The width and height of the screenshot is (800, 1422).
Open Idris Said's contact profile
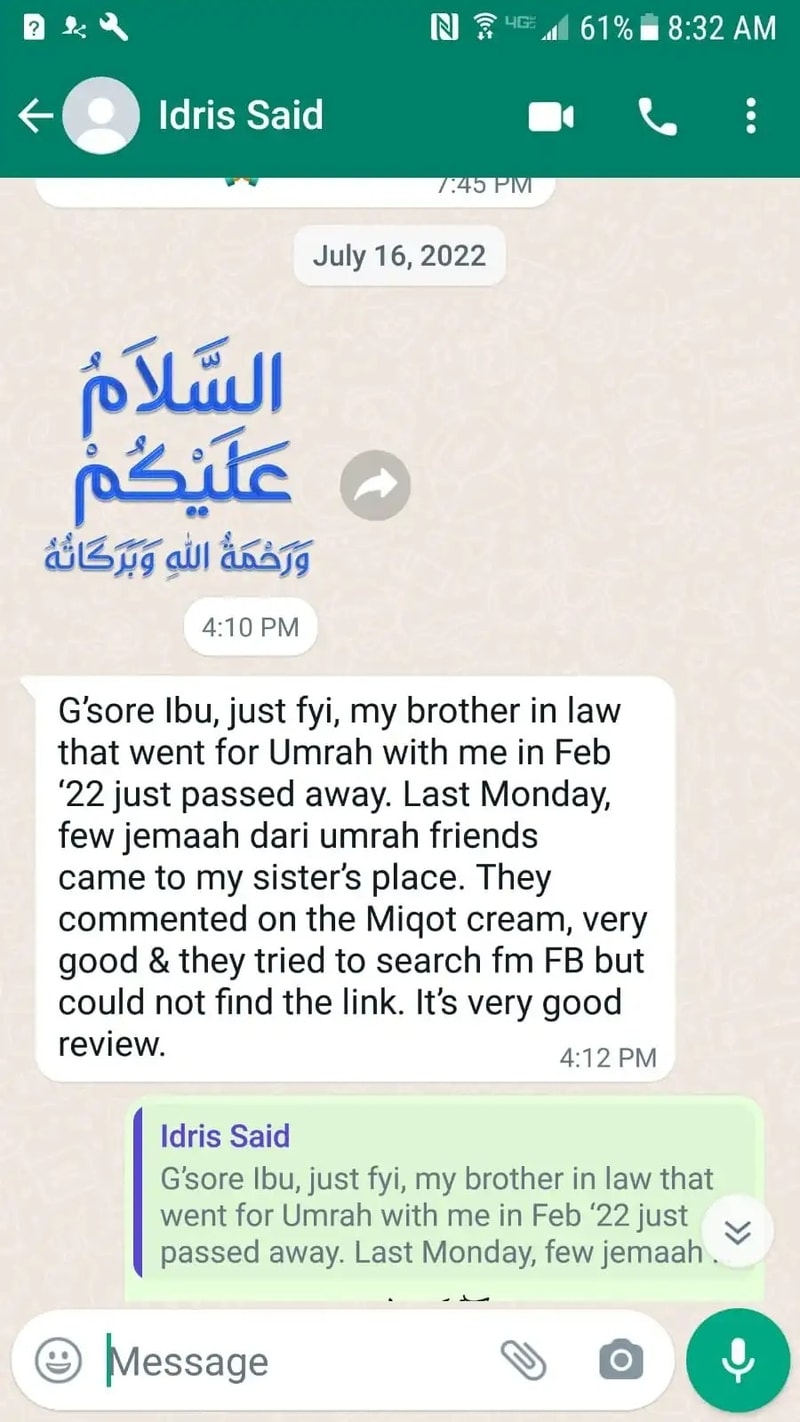click(x=240, y=115)
